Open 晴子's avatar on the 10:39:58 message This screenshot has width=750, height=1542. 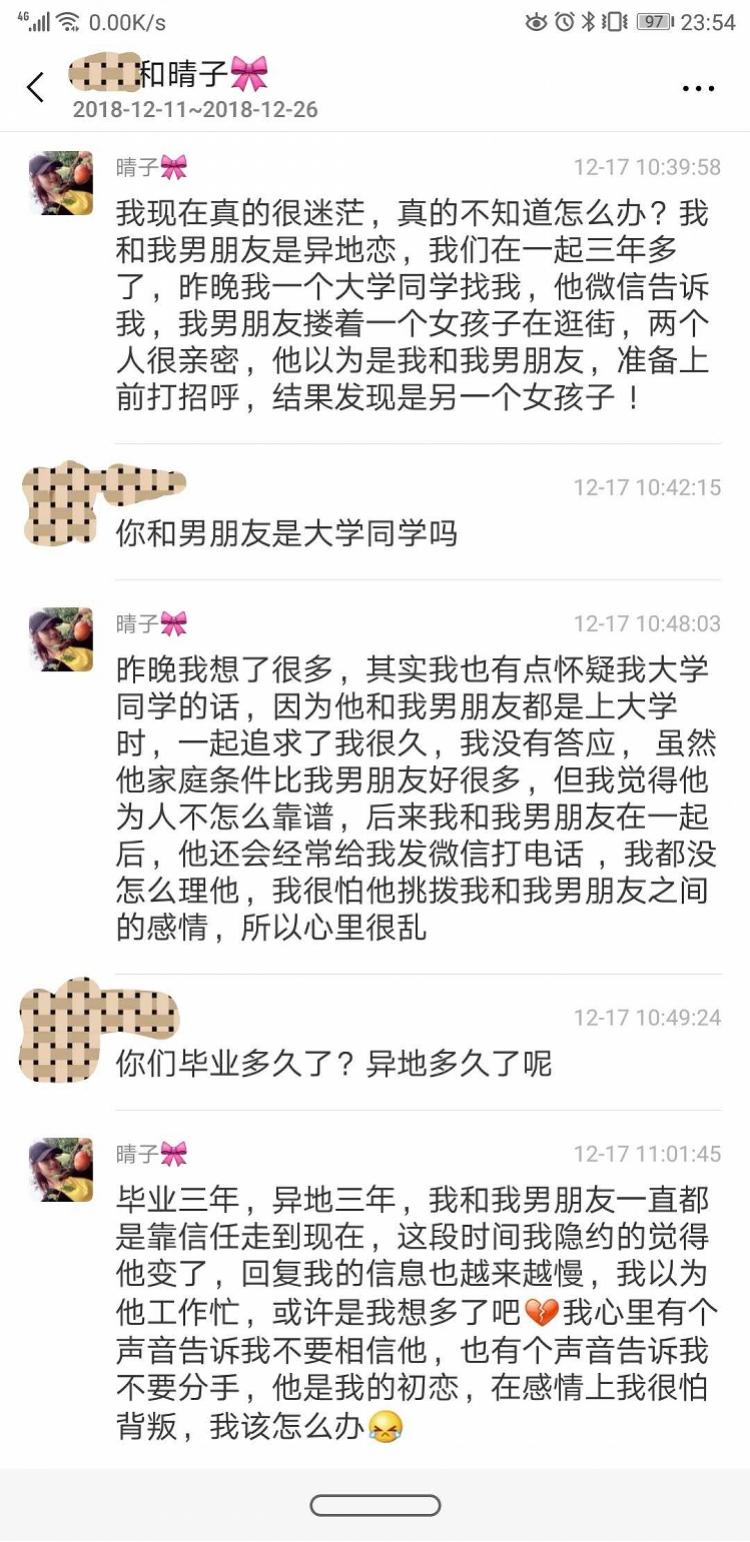pyautogui.click(x=61, y=183)
